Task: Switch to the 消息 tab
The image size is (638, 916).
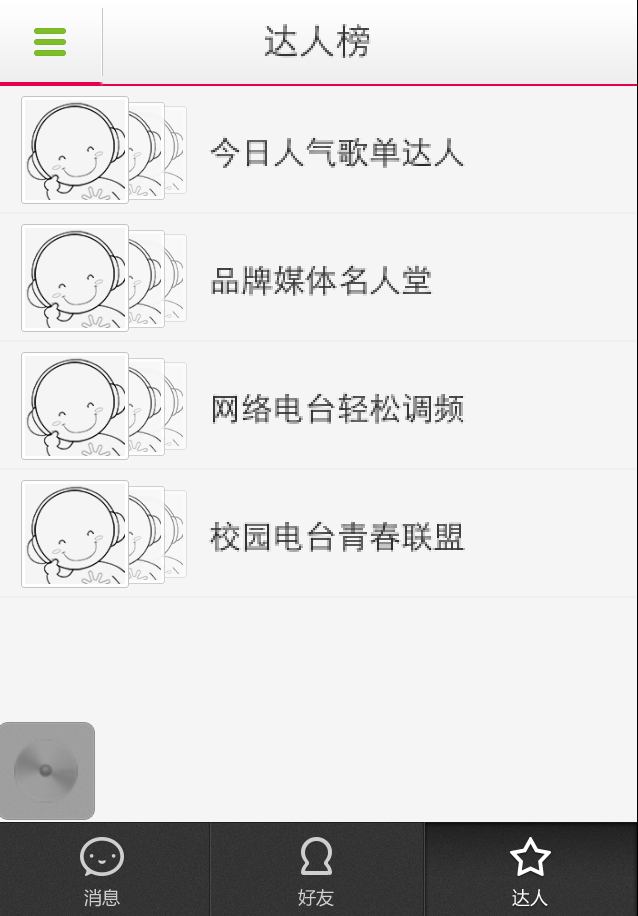Action: [103, 870]
